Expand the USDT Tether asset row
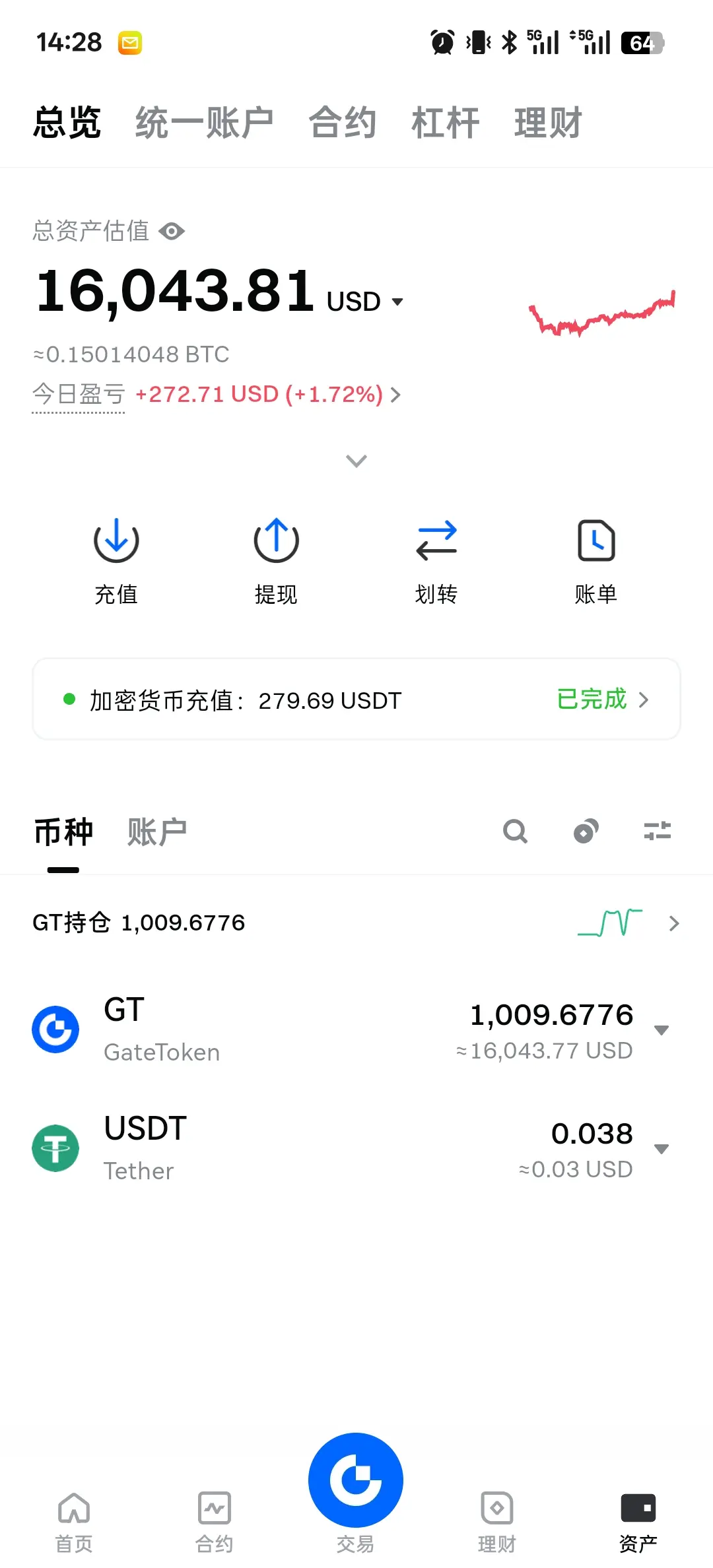Image resolution: width=713 pixels, height=1568 pixels. (x=662, y=1149)
